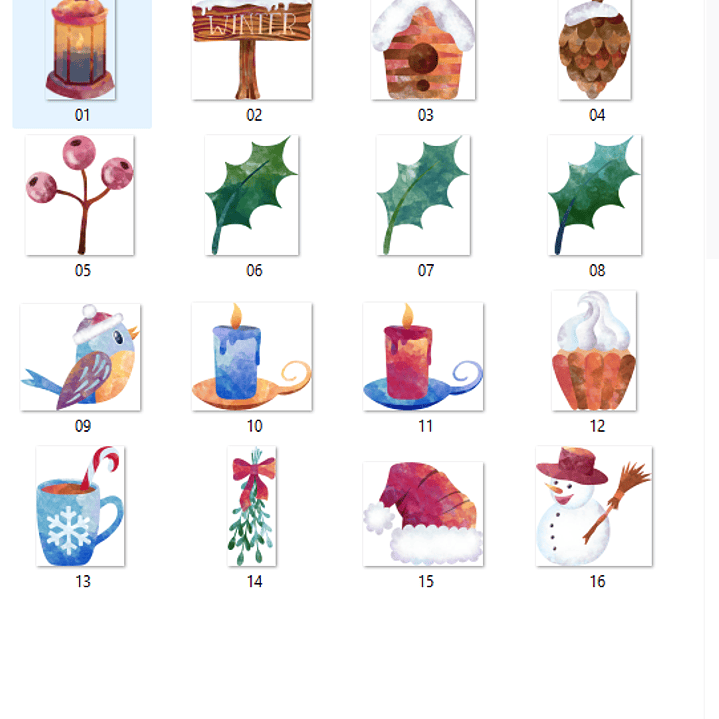Select holly leaf file 06

[x=252, y=196]
